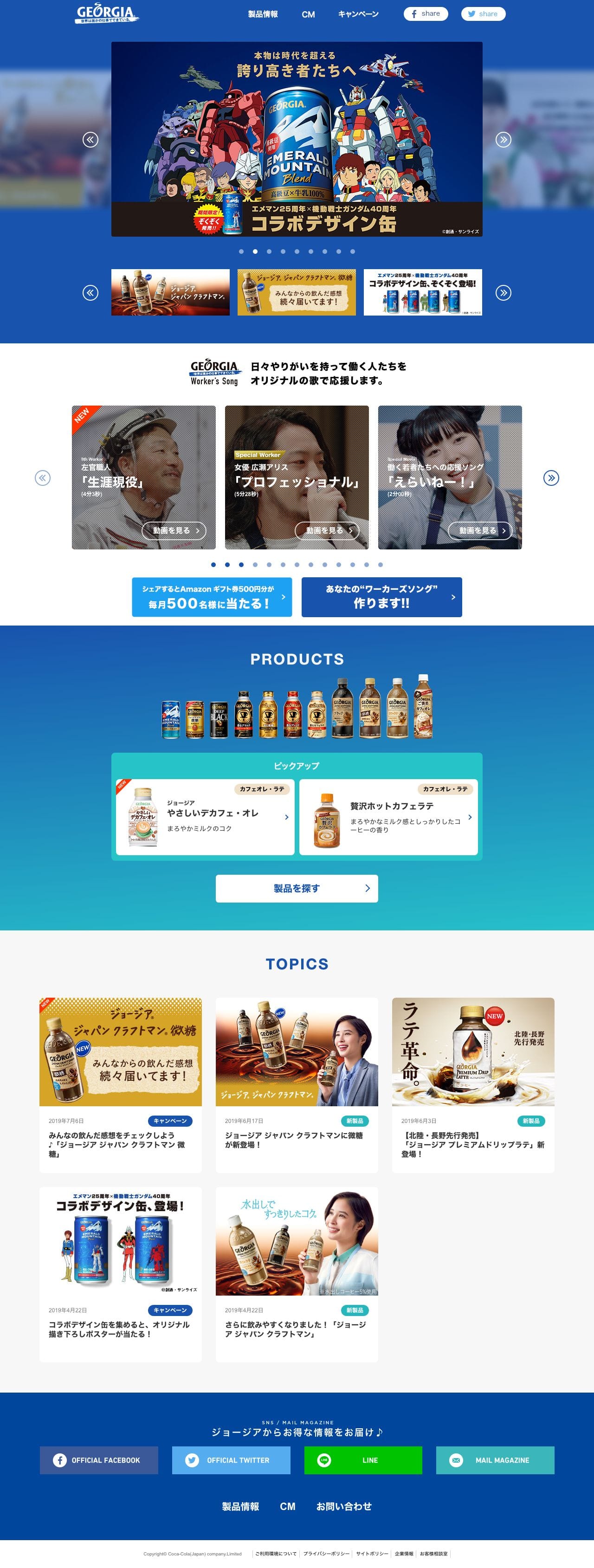Image resolution: width=594 pixels, height=1568 pixels.
Task: Expand the 贅沢ホットカフェラテ product details chevron
Action: point(470,819)
